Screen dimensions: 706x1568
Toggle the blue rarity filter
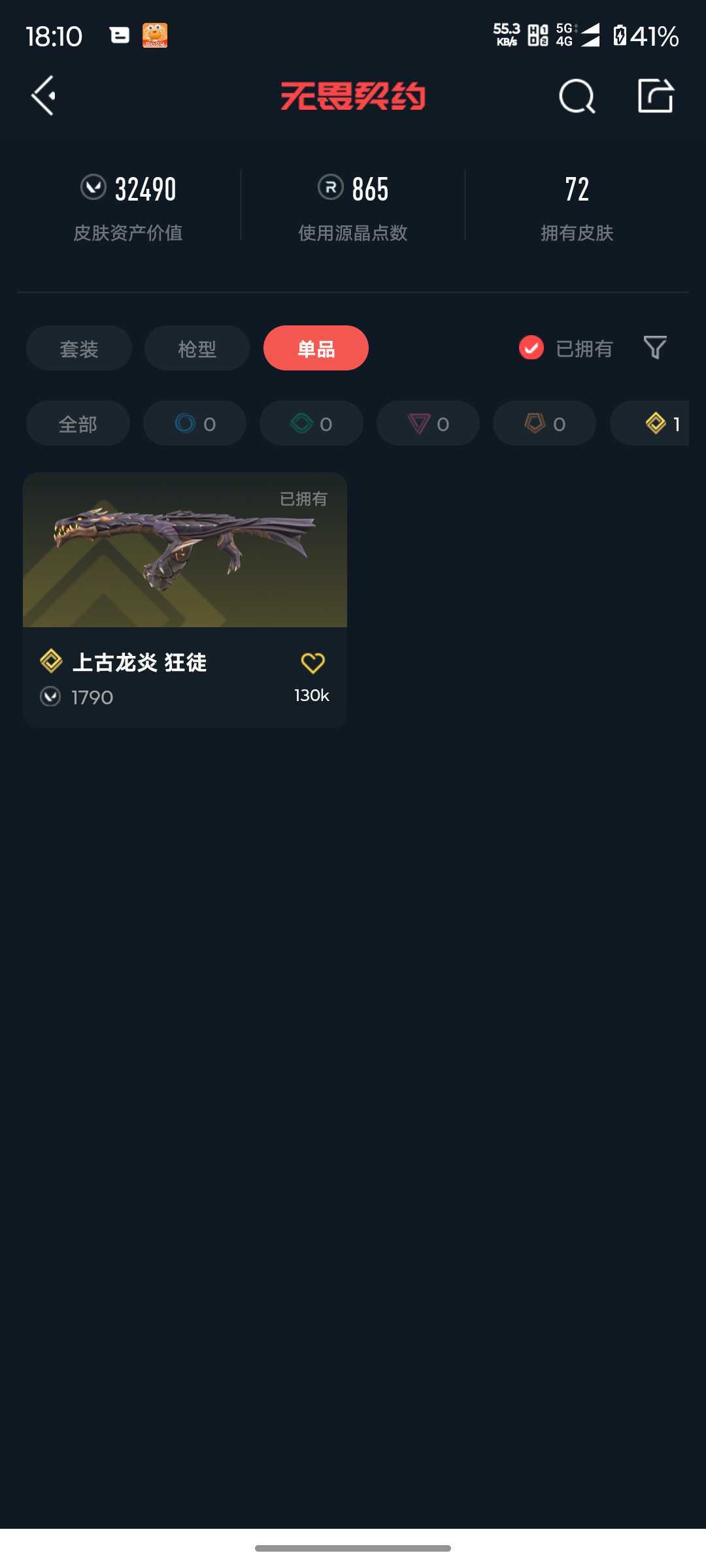click(x=194, y=423)
